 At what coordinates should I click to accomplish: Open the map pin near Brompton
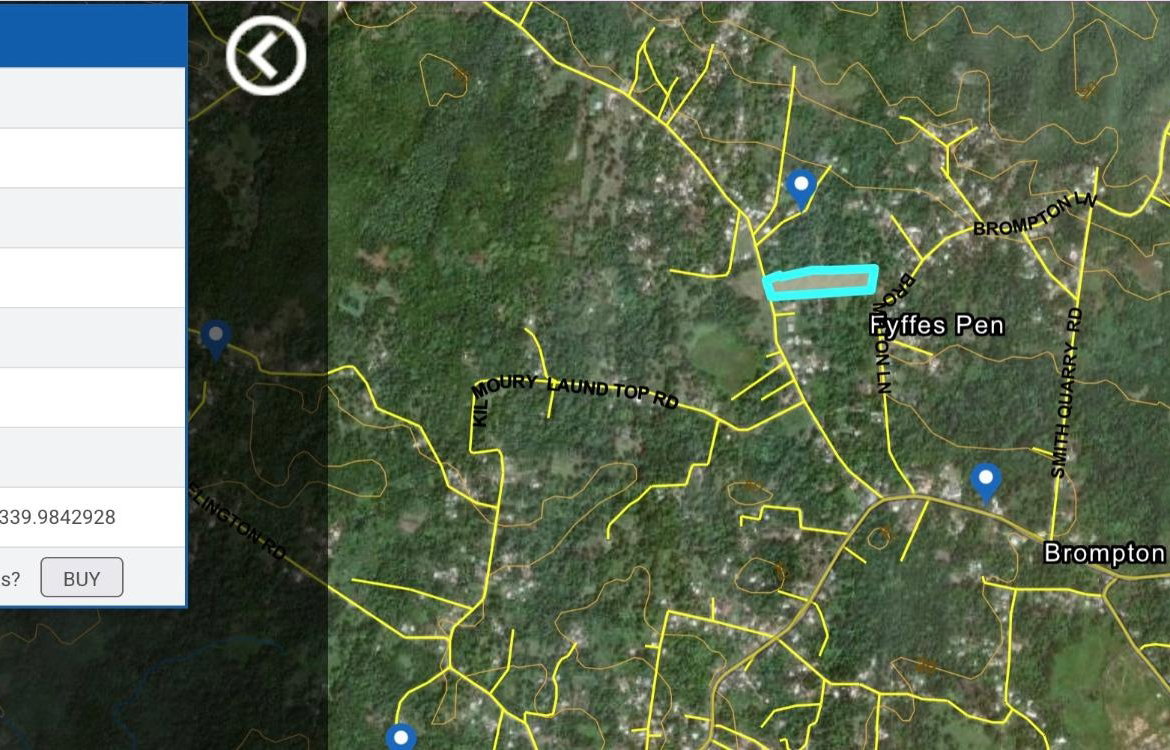986,480
